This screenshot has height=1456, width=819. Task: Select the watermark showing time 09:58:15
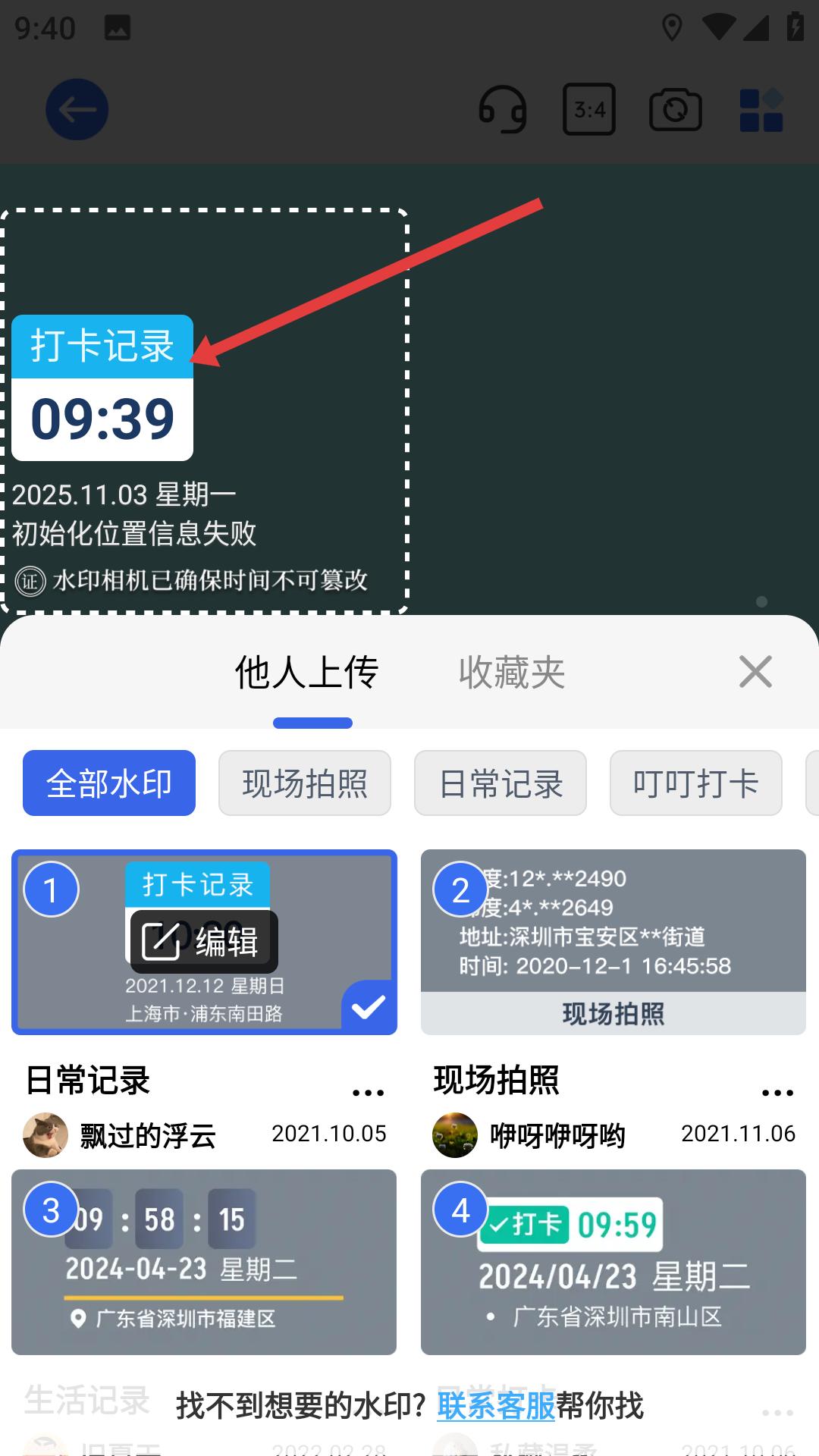pyautogui.click(x=203, y=1259)
